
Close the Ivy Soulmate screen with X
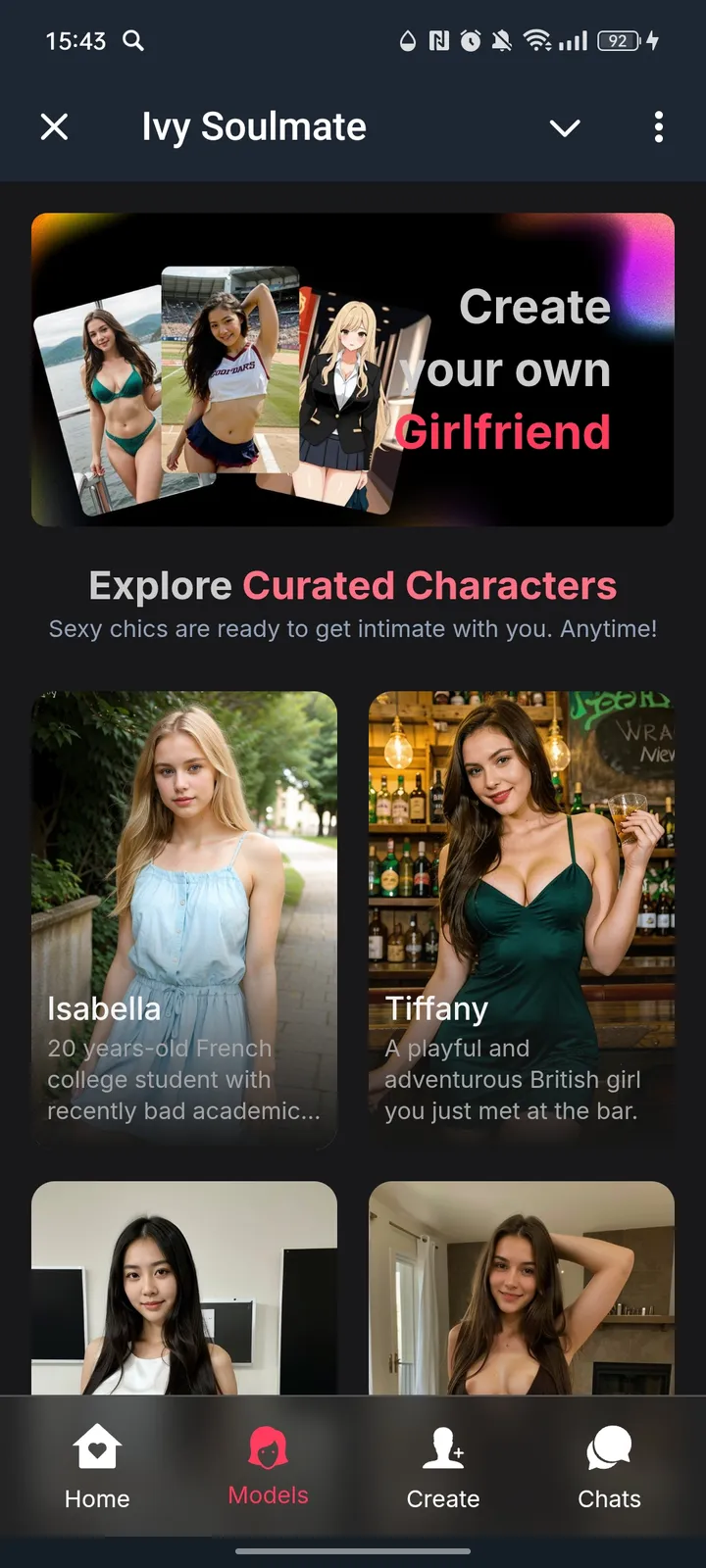click(x=55, y=126)
